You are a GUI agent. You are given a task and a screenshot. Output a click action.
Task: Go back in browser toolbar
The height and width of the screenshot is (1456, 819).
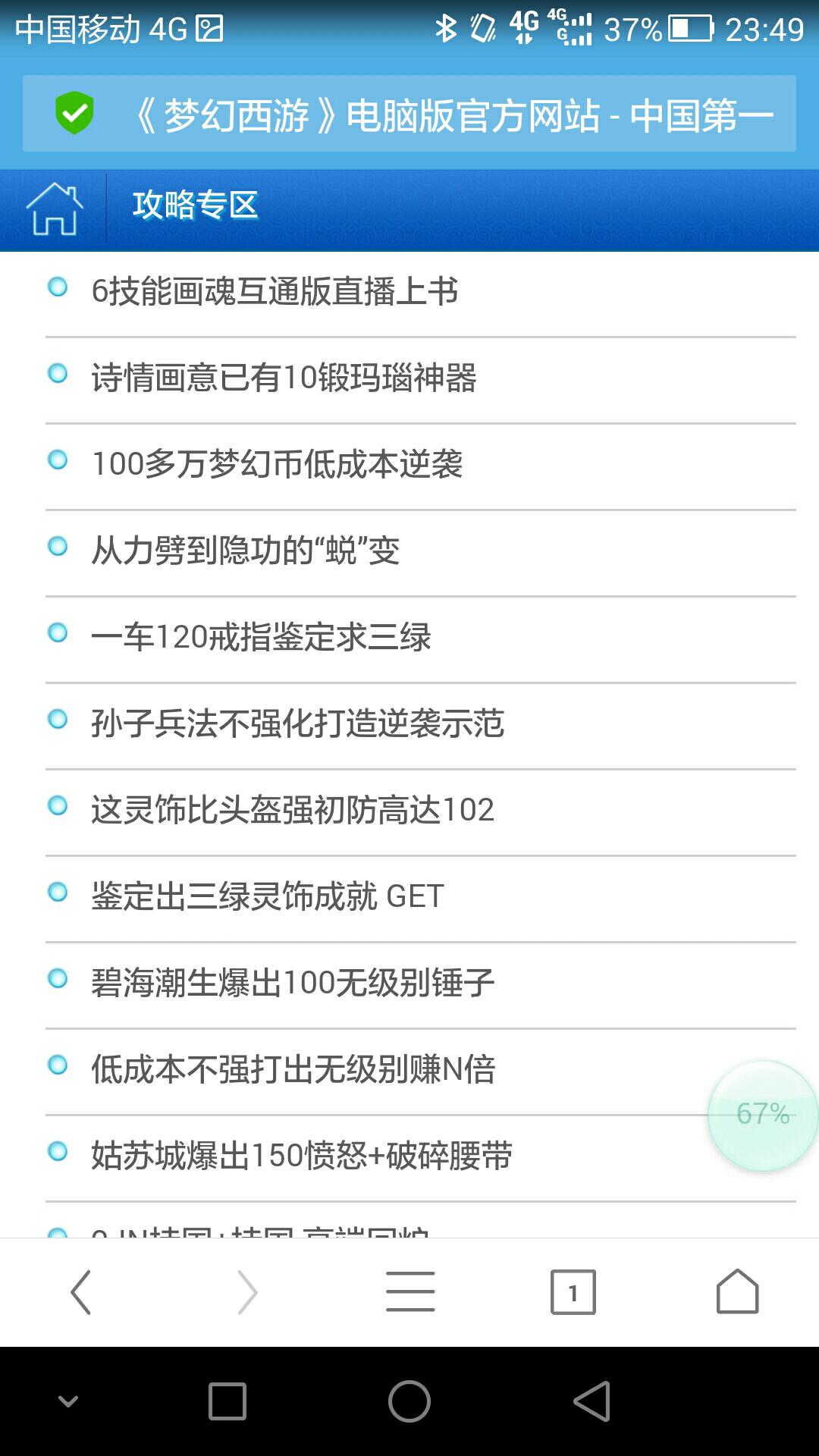[x=81, y=1292]
